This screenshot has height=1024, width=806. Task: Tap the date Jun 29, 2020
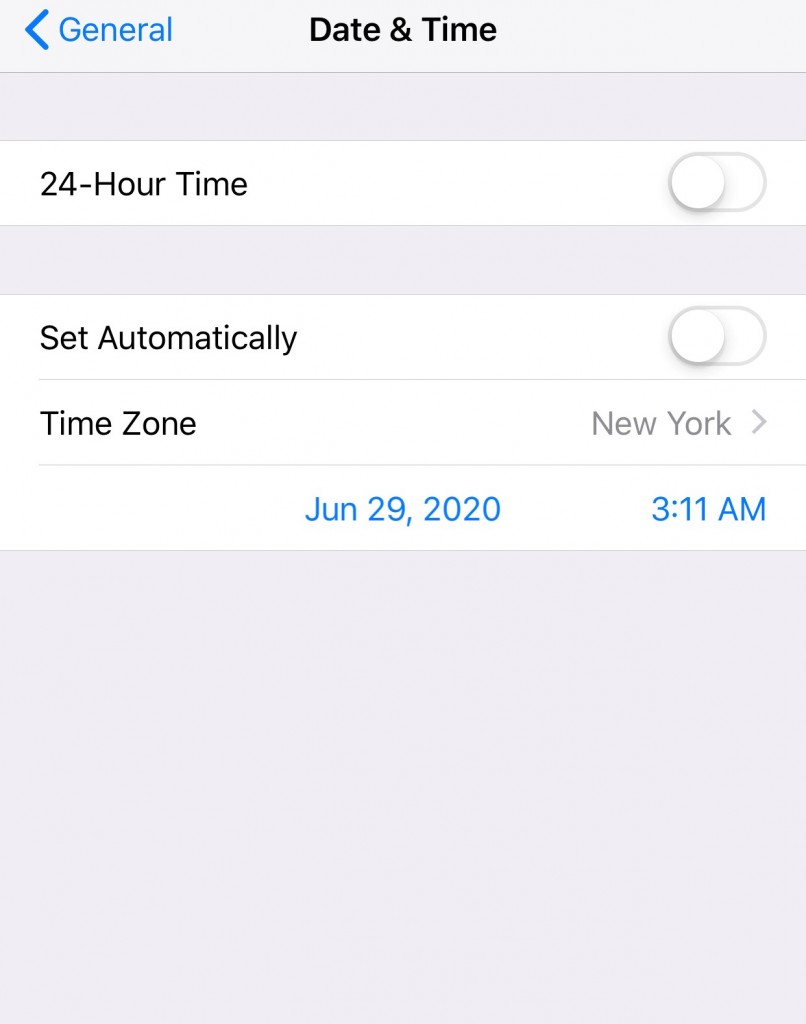(x=402, y=509)
